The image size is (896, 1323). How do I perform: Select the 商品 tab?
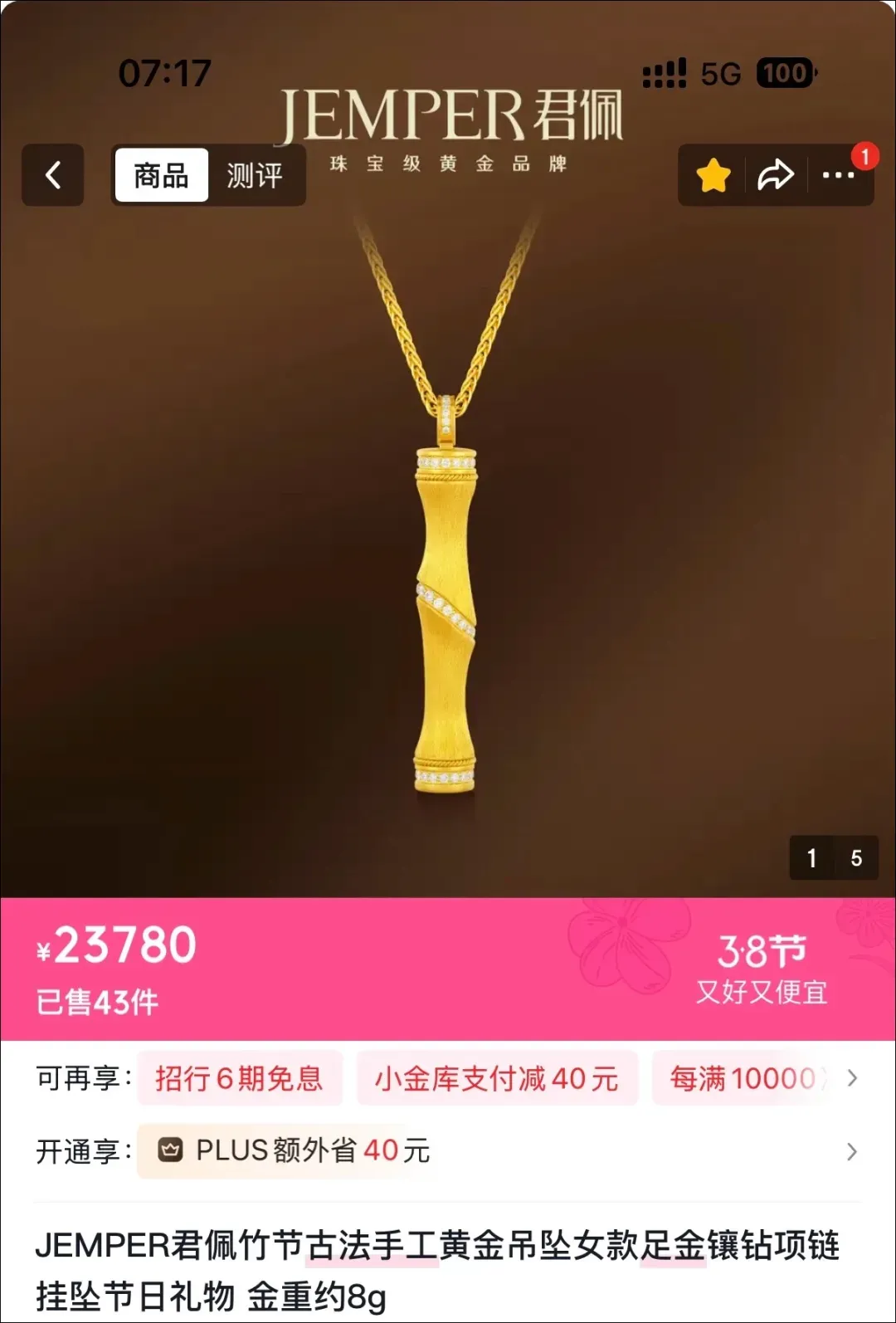coord(162,175)
